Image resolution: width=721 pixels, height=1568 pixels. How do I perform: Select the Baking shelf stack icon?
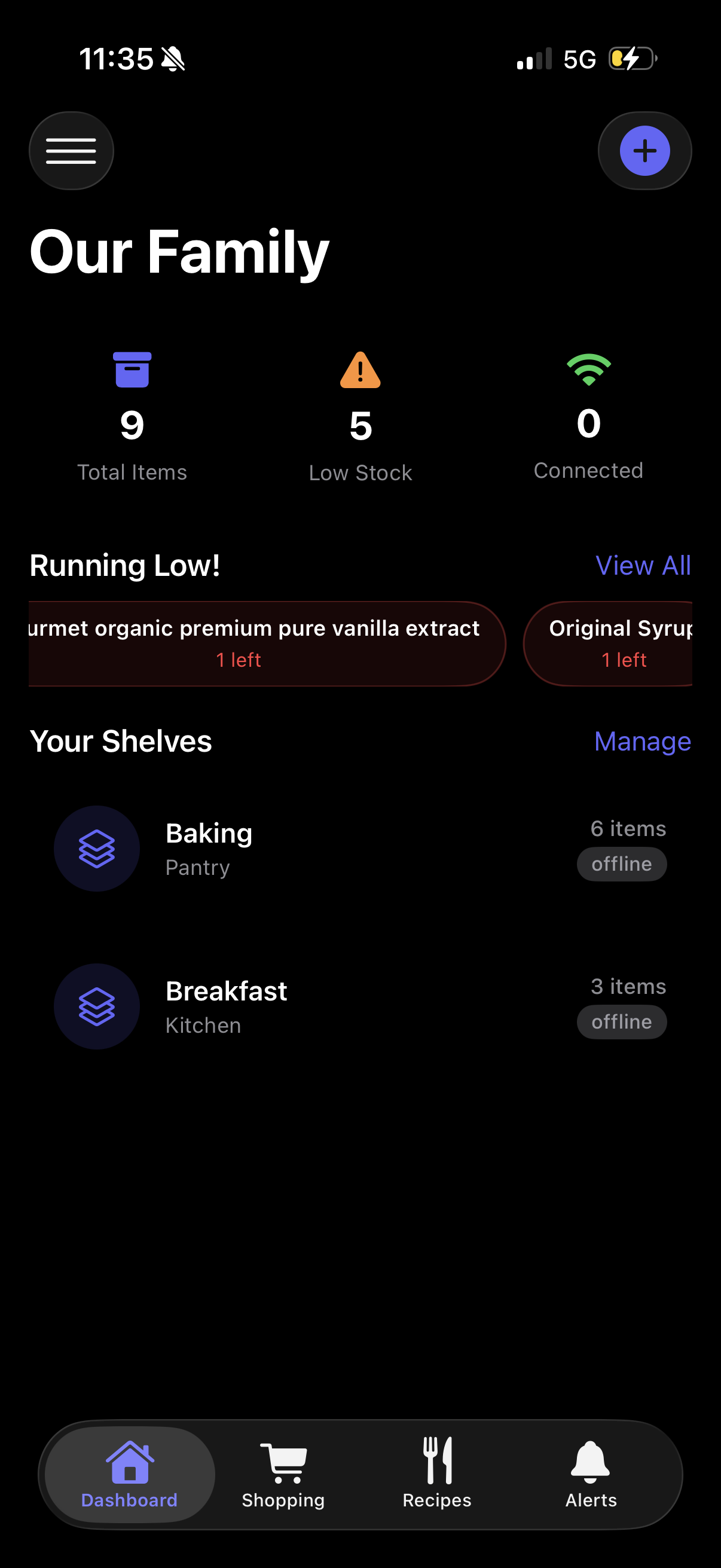tap(96, 848)
